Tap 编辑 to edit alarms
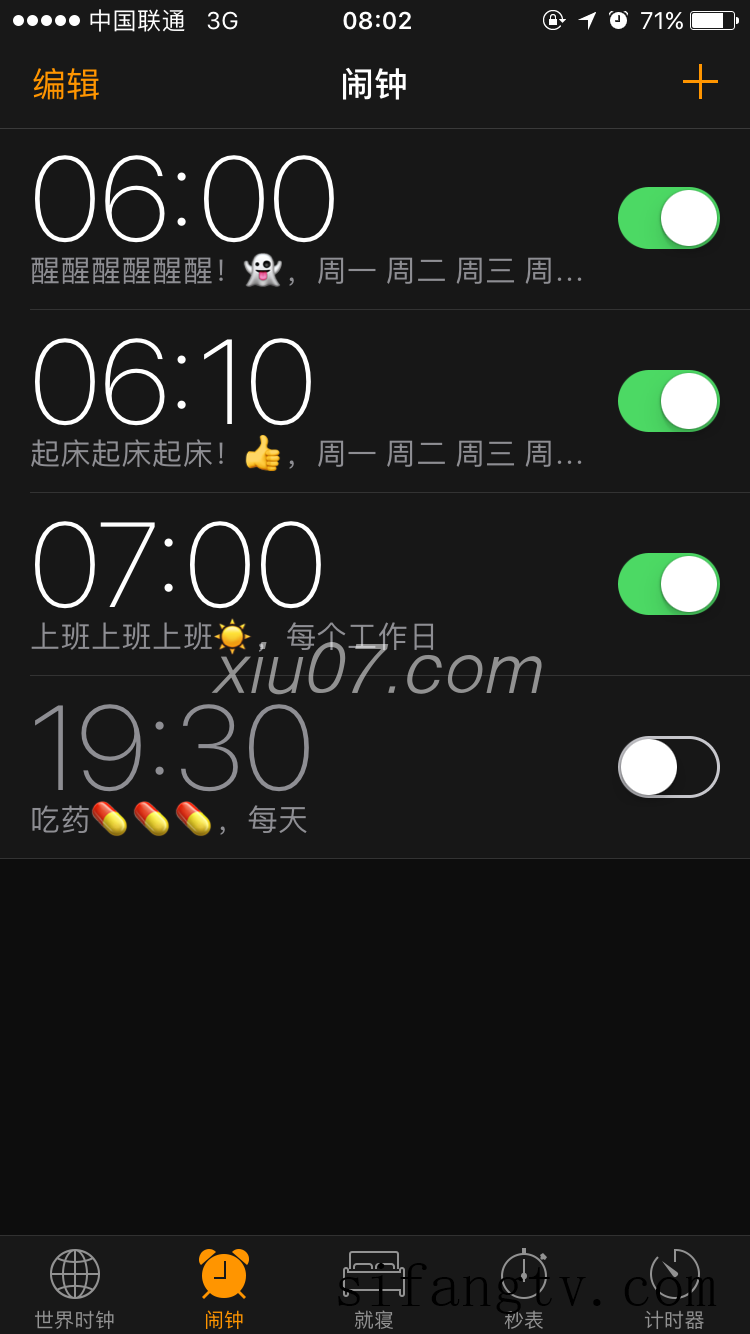 [x=66, y=84]
